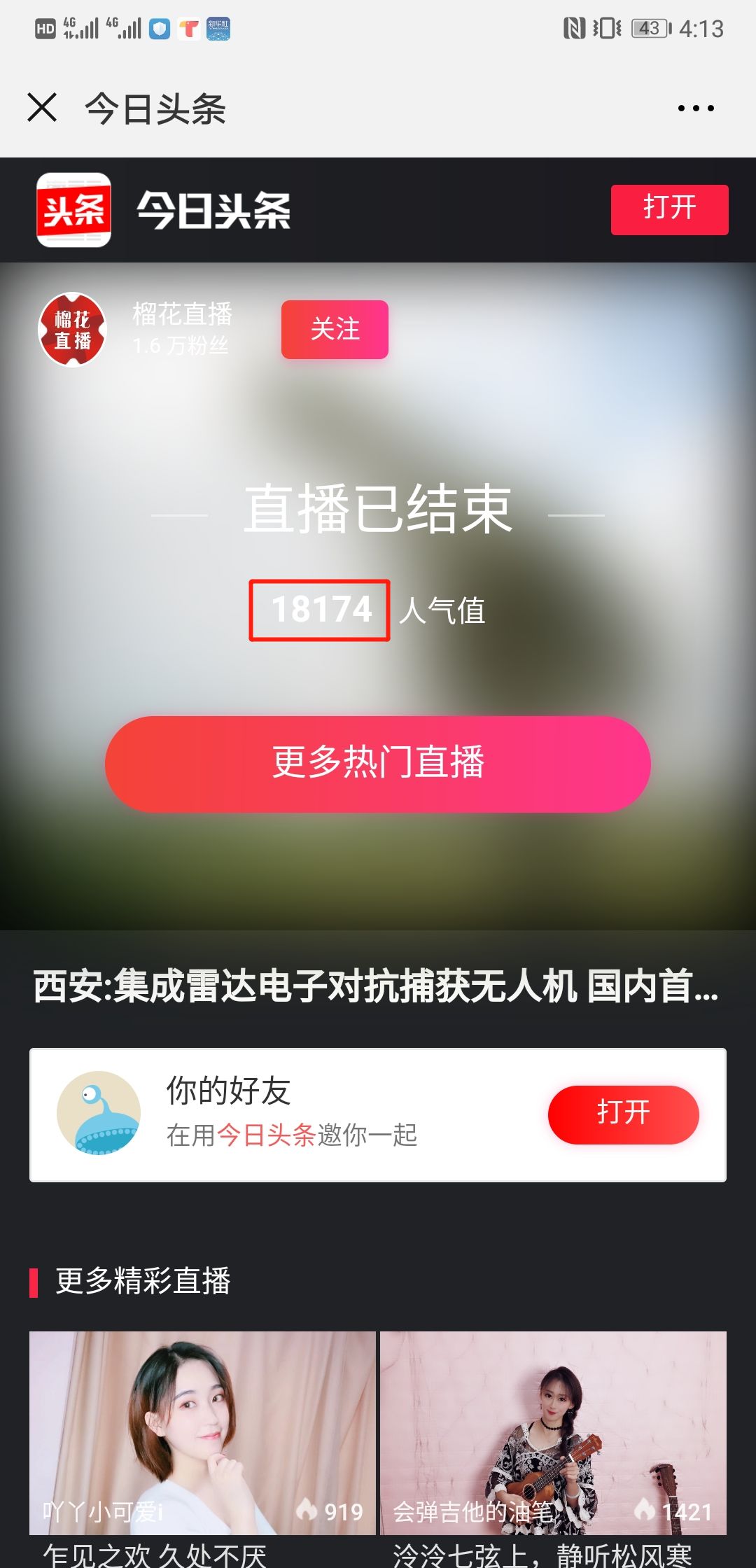Screen dimensions: 756x1568
Task: View 更多热门直播
Action: tap(378, 764)
